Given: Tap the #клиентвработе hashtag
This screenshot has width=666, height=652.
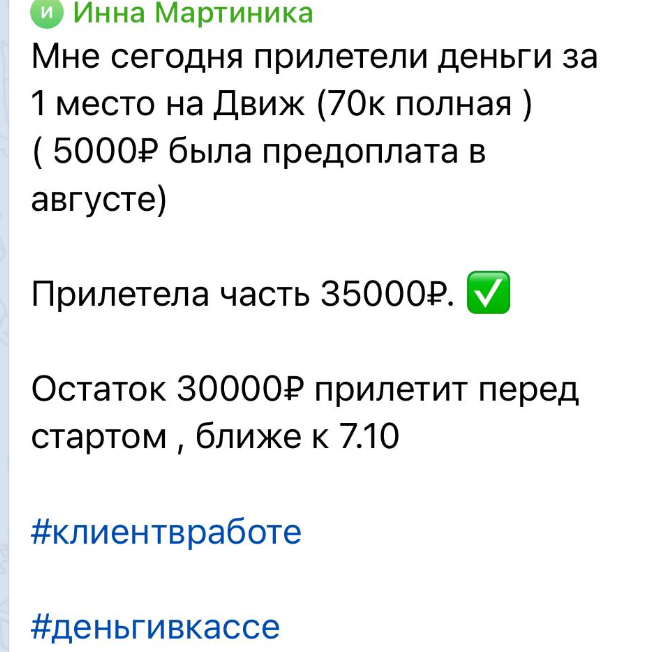Looking at the screenshot, I should point(166,531).
